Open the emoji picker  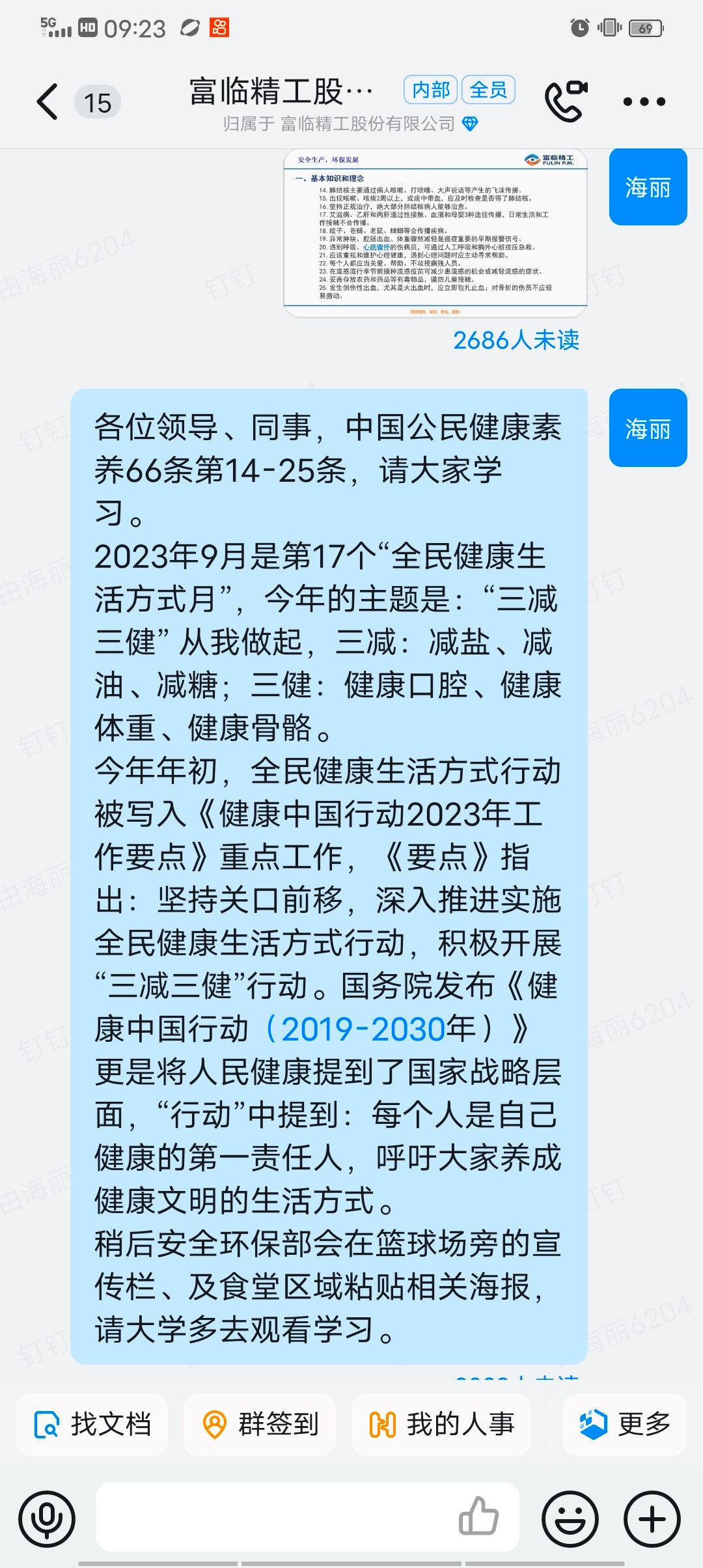pyautogui.click(x=570, y=1519)
